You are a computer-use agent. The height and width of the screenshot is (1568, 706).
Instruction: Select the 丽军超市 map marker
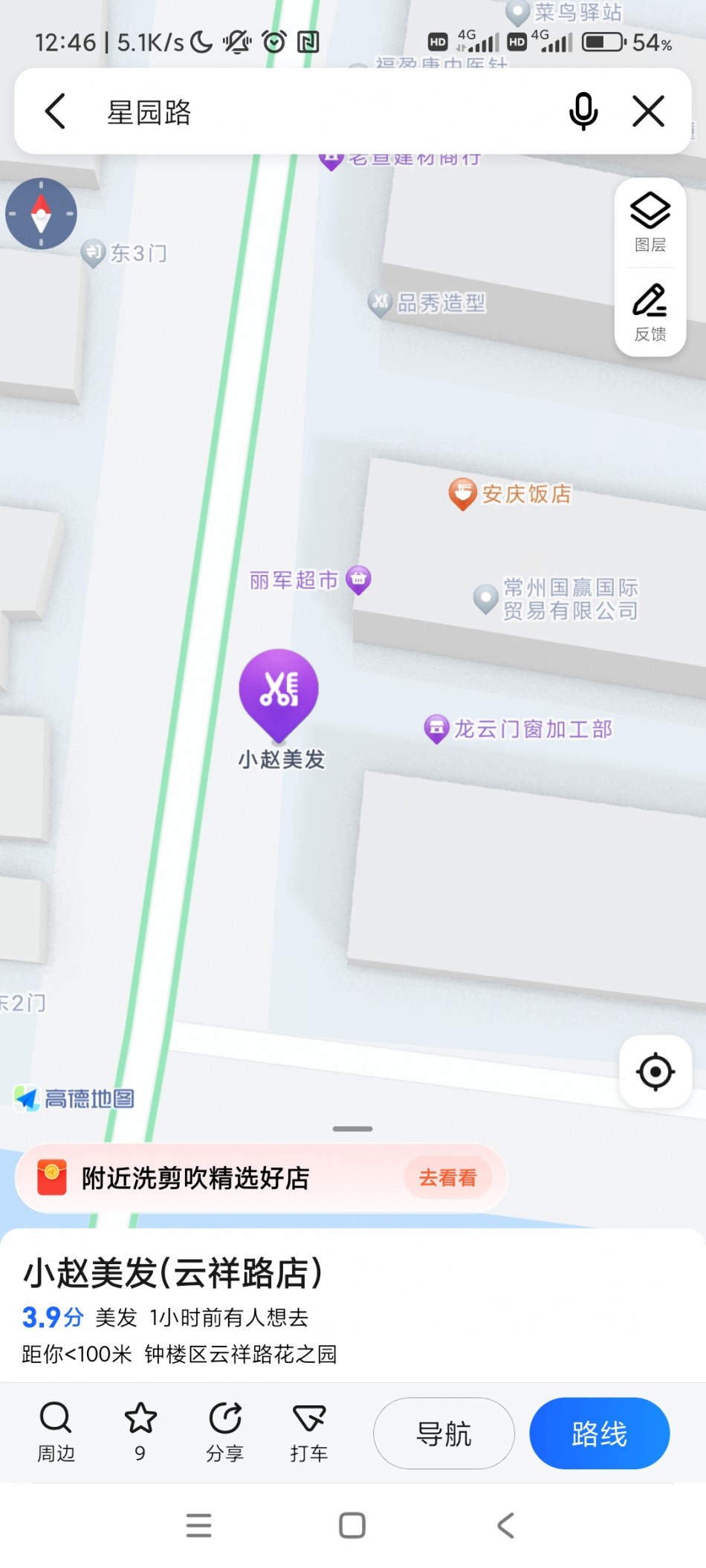click(359, 580)
